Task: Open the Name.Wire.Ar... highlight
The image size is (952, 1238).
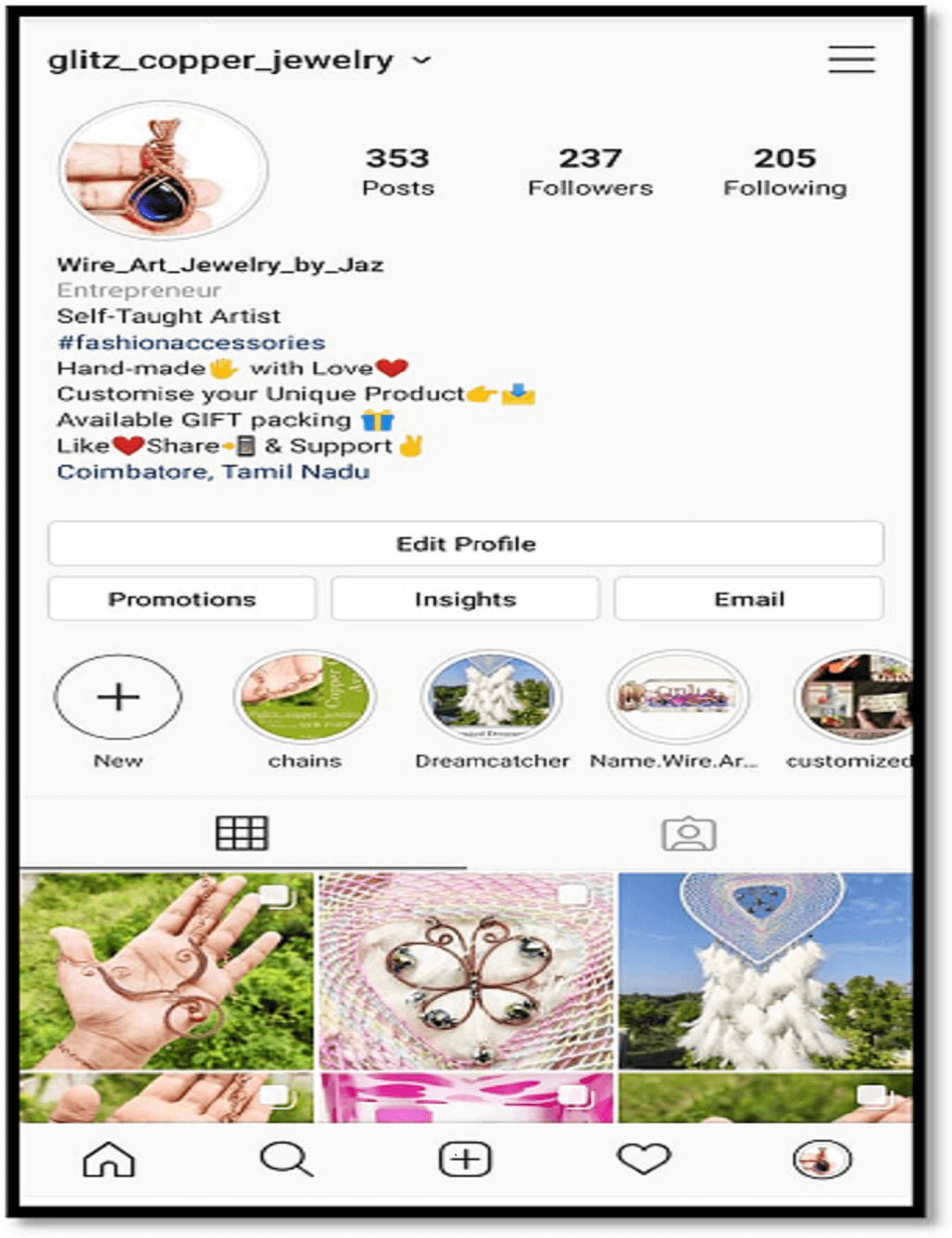Action: tap(677, 696)
